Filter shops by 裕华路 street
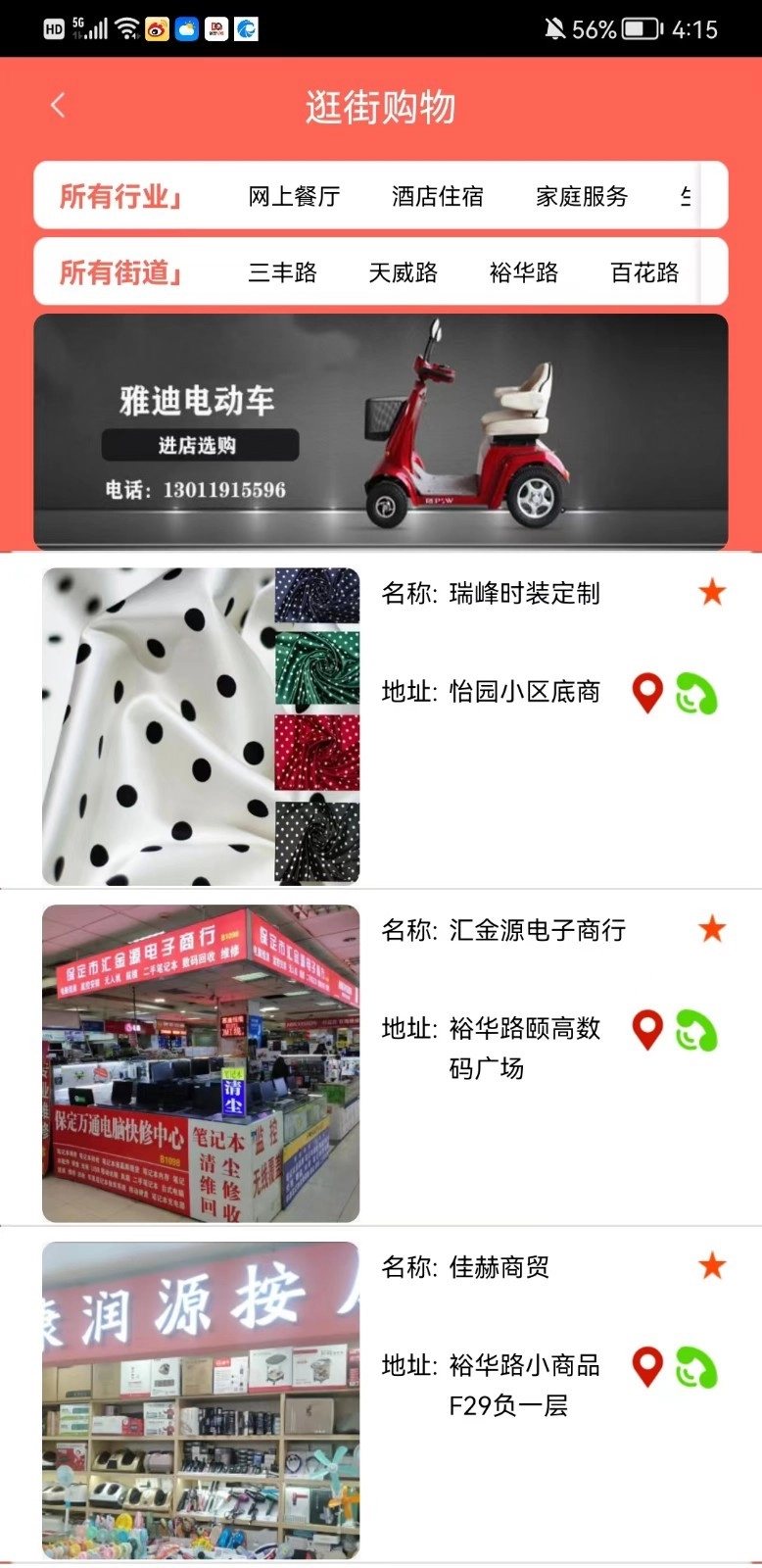The image size is (762, 1568). [x=523, y=272]
